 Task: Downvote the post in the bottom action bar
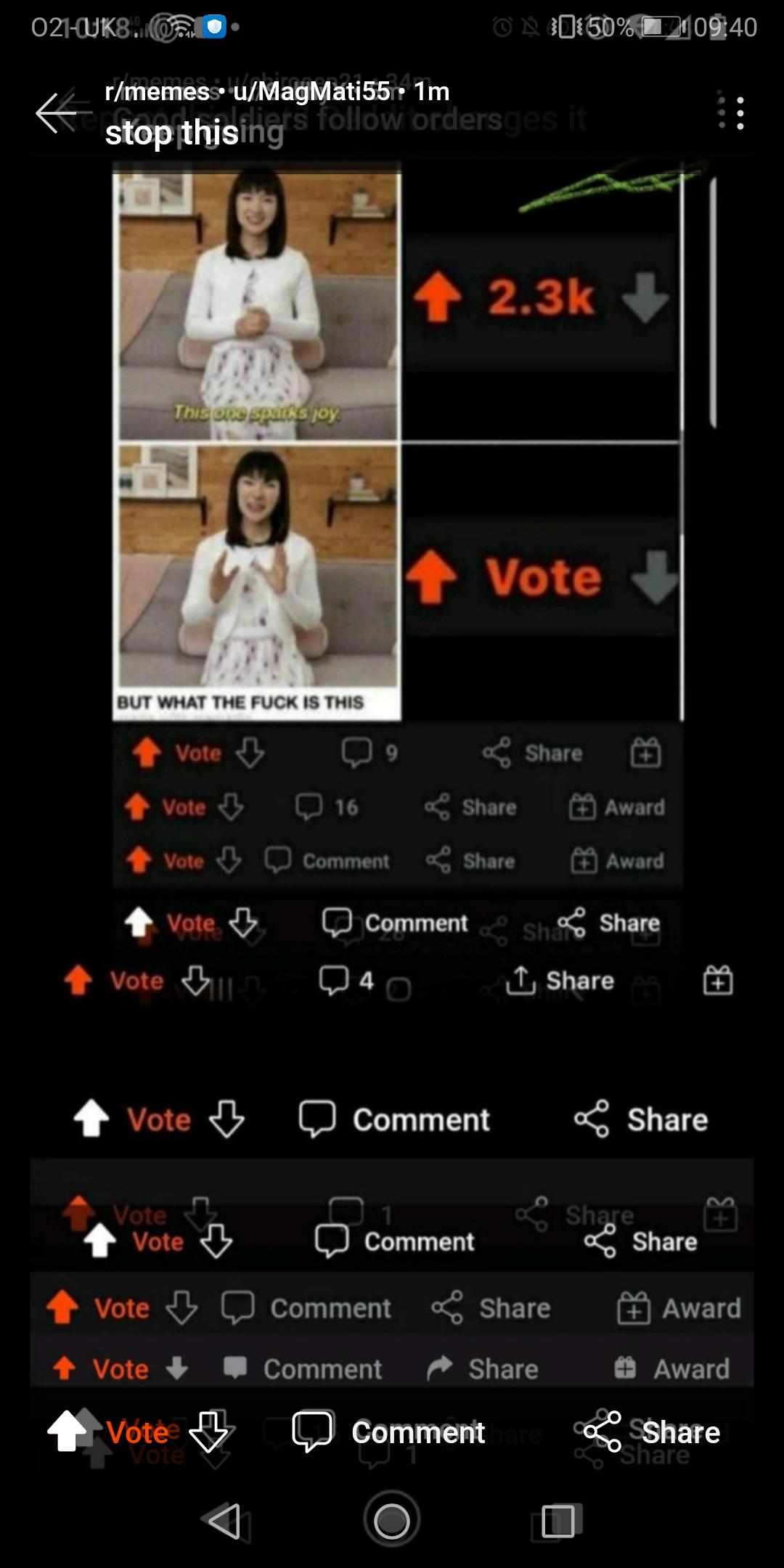tap(209, 1432)
